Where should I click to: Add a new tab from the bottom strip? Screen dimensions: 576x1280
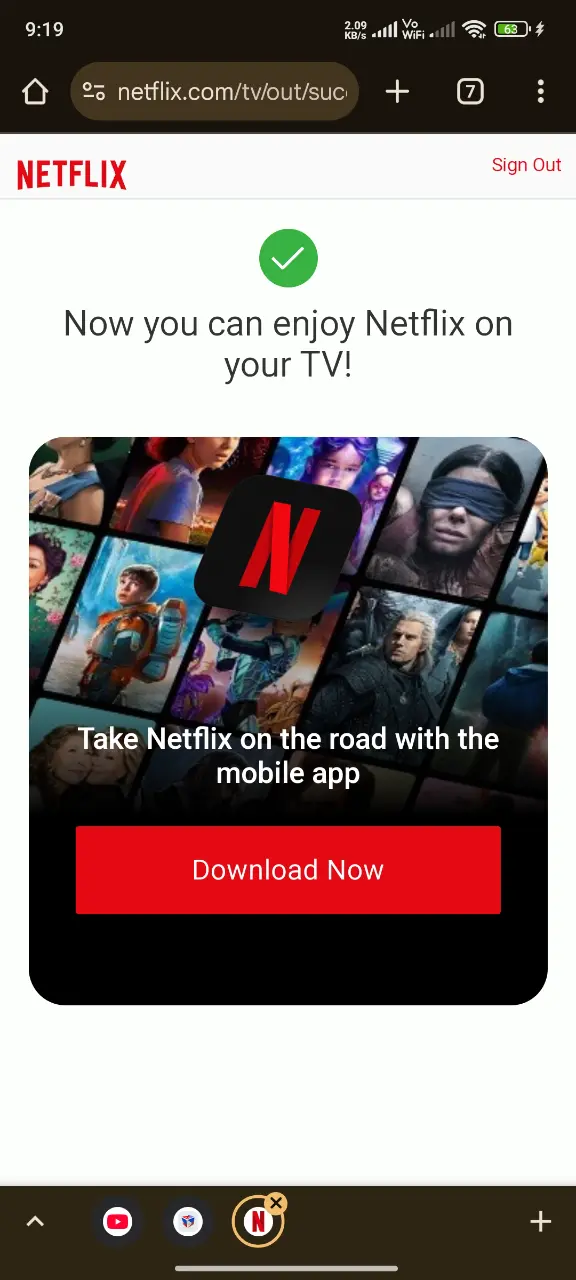pyautogui.click(x=540, y=1221)
